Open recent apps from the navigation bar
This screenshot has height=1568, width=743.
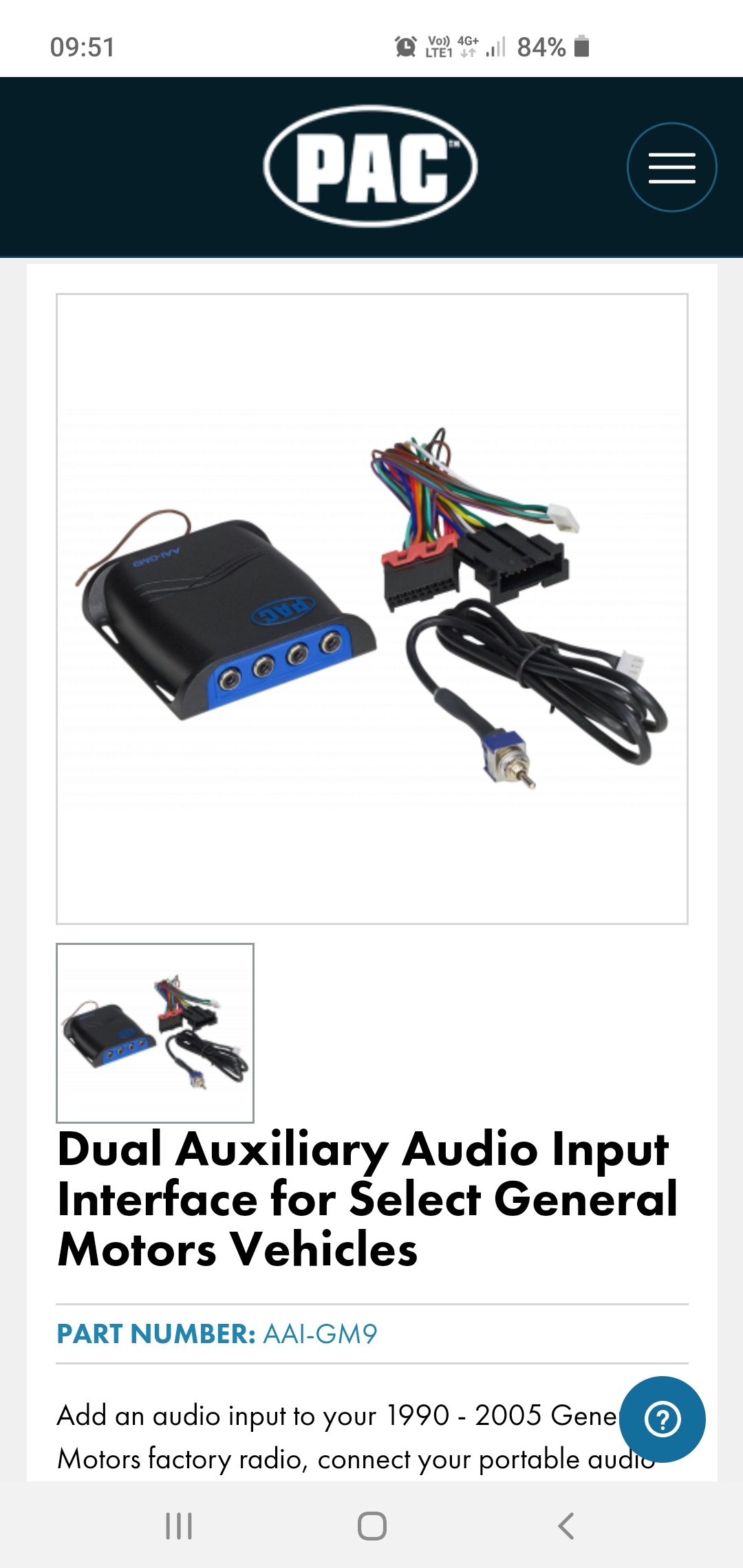coord(179,1526)
